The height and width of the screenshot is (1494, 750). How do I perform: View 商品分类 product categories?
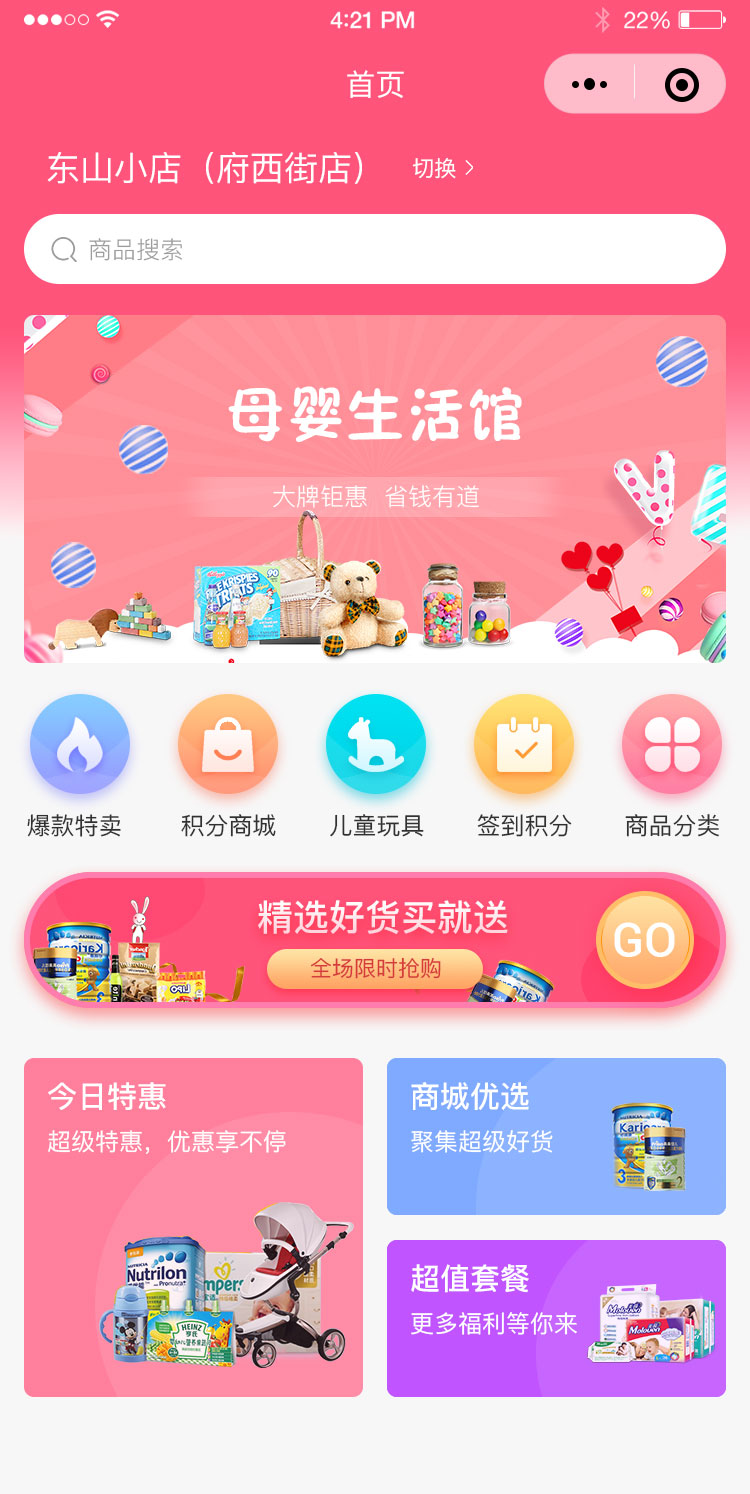pos(672,745)
